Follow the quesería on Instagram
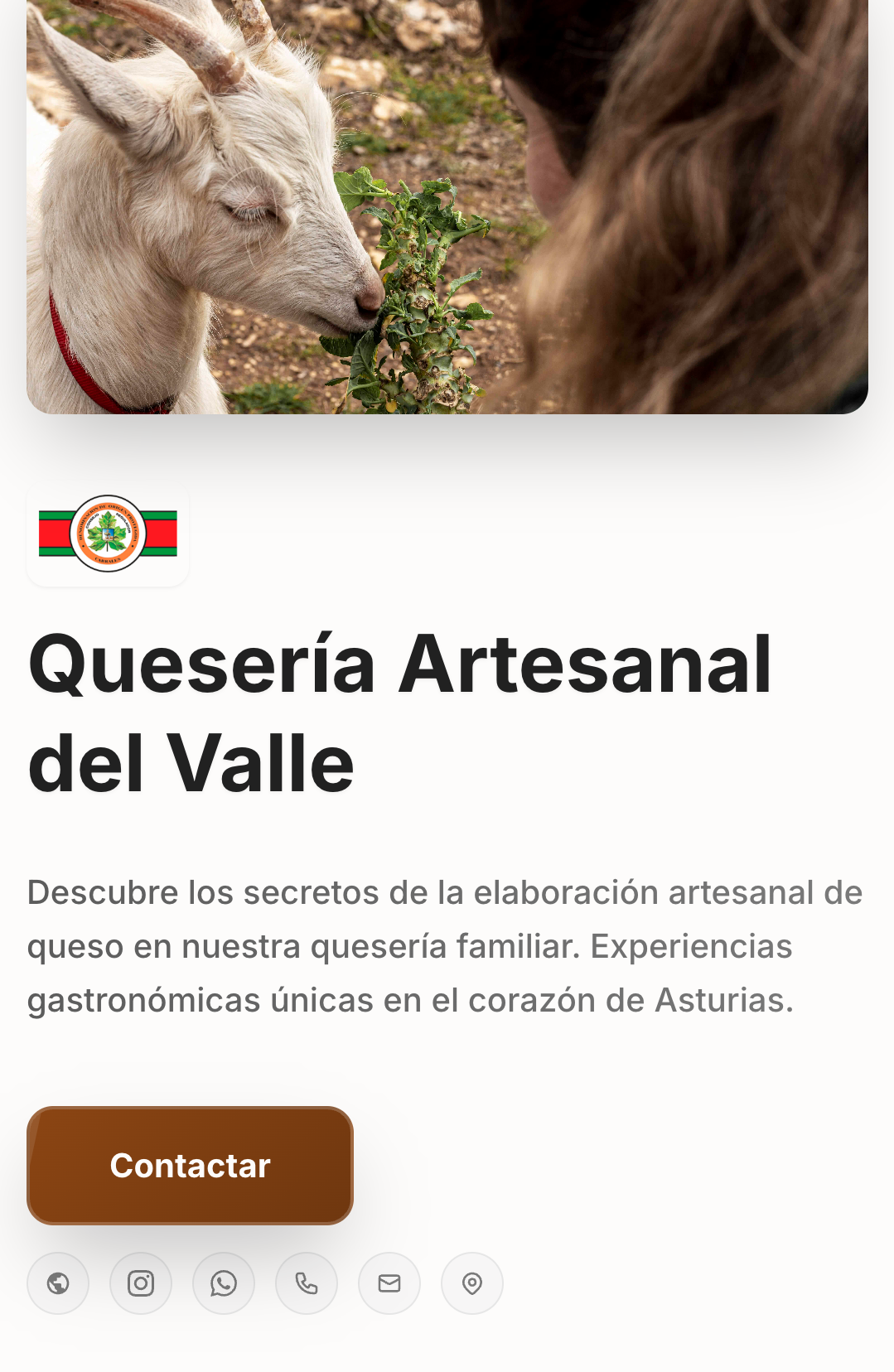Image resolution: width=894 pixels, height=1372 pixels. click(140, 1283)
